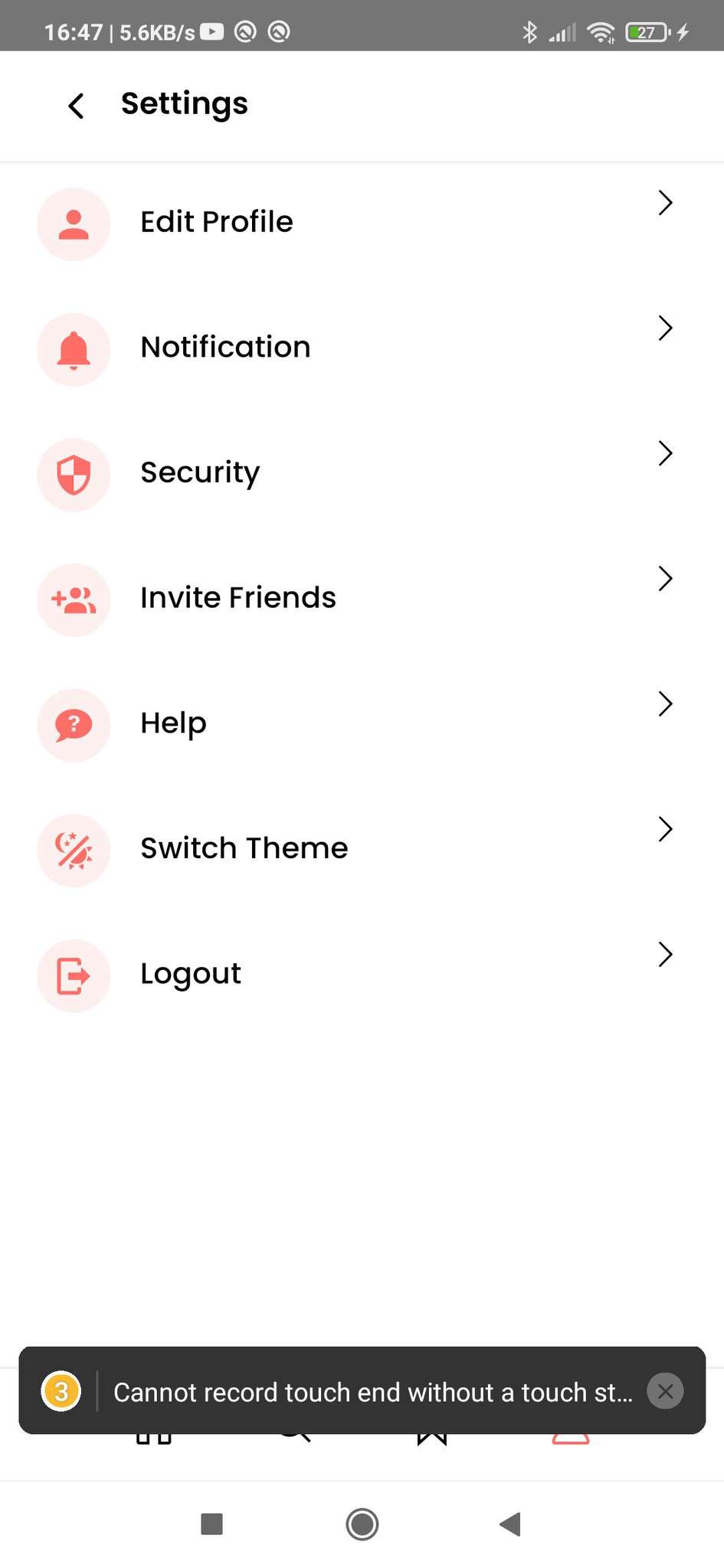724x1568 pixels.
Task: Go back from the Settings screen
Action: coord(76,106)
